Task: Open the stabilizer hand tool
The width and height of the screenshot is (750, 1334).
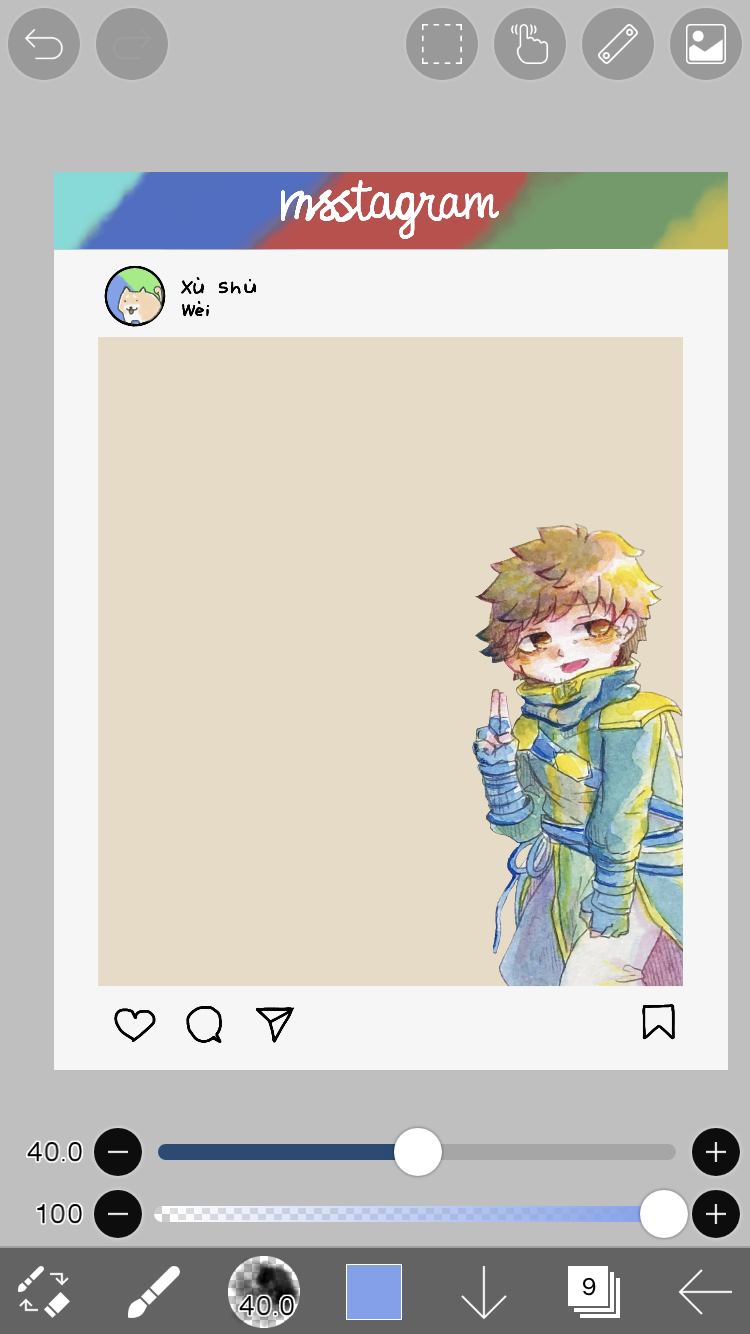Action: pos(530,44)
